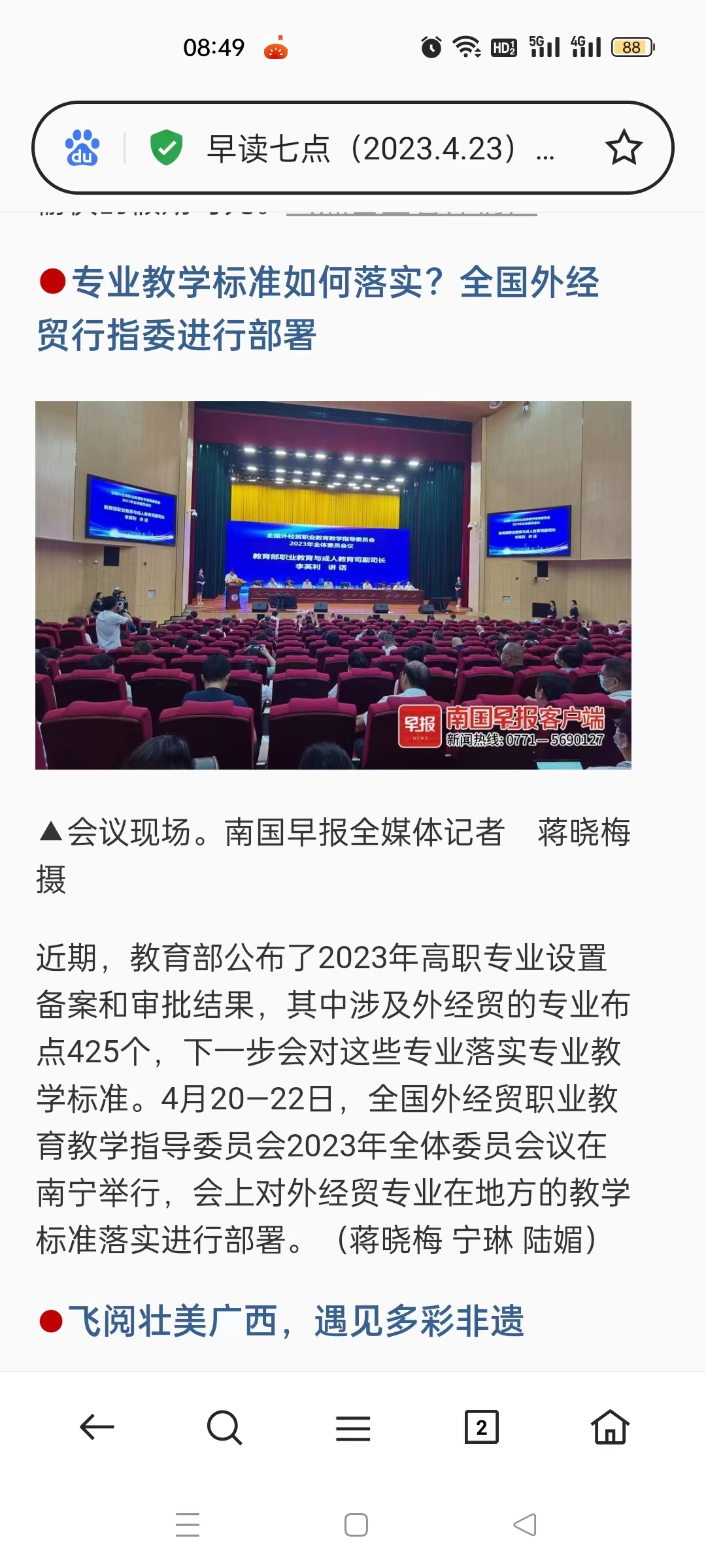Screen dimensions: 706x1568
Task: Open the browser menu with three lines
Action: [x=353, y=1428]
